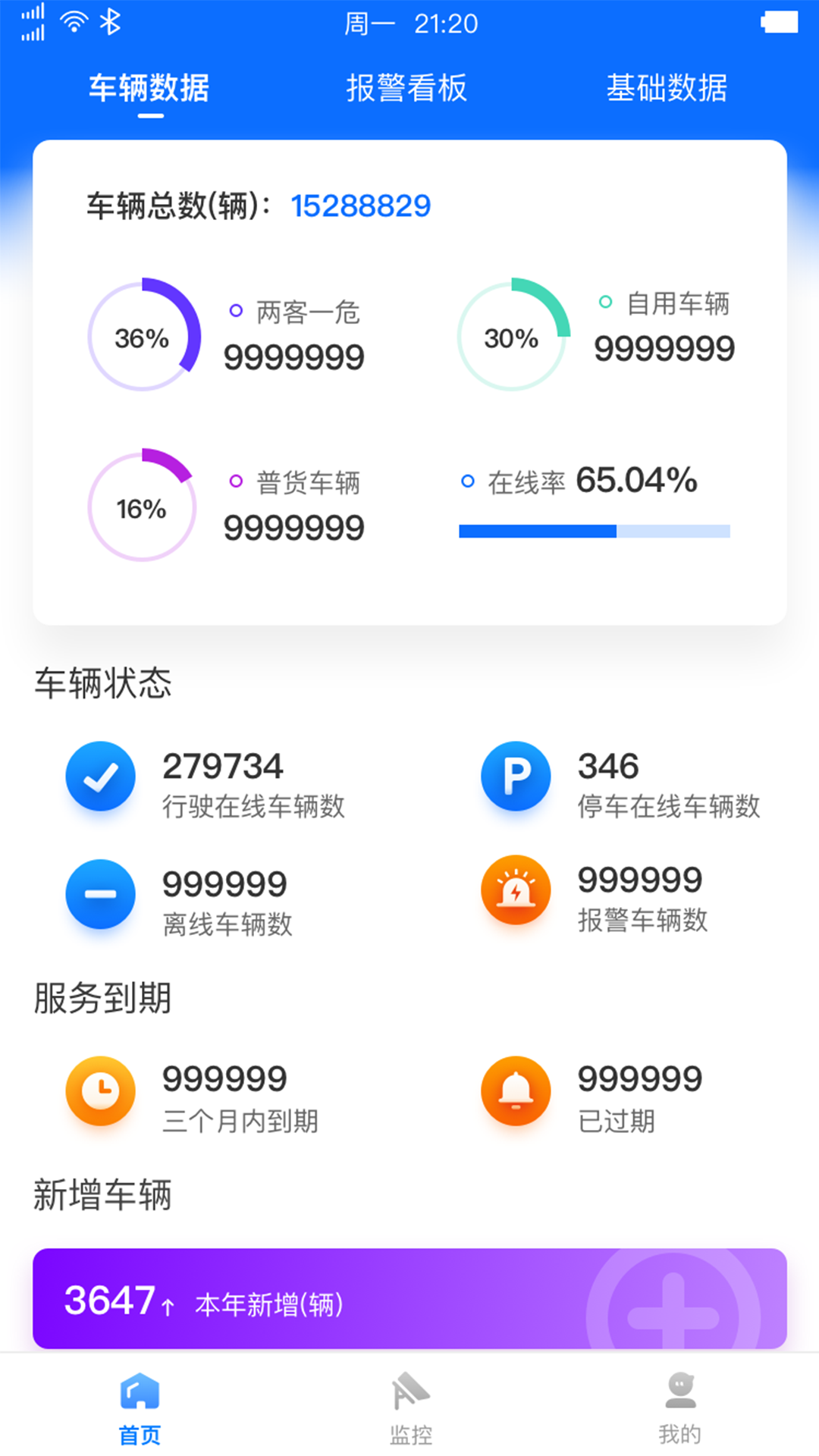
Task: Select the P parking icon for 停车在线车辆数
Action: pyautogui.click(x=515, y=777)
